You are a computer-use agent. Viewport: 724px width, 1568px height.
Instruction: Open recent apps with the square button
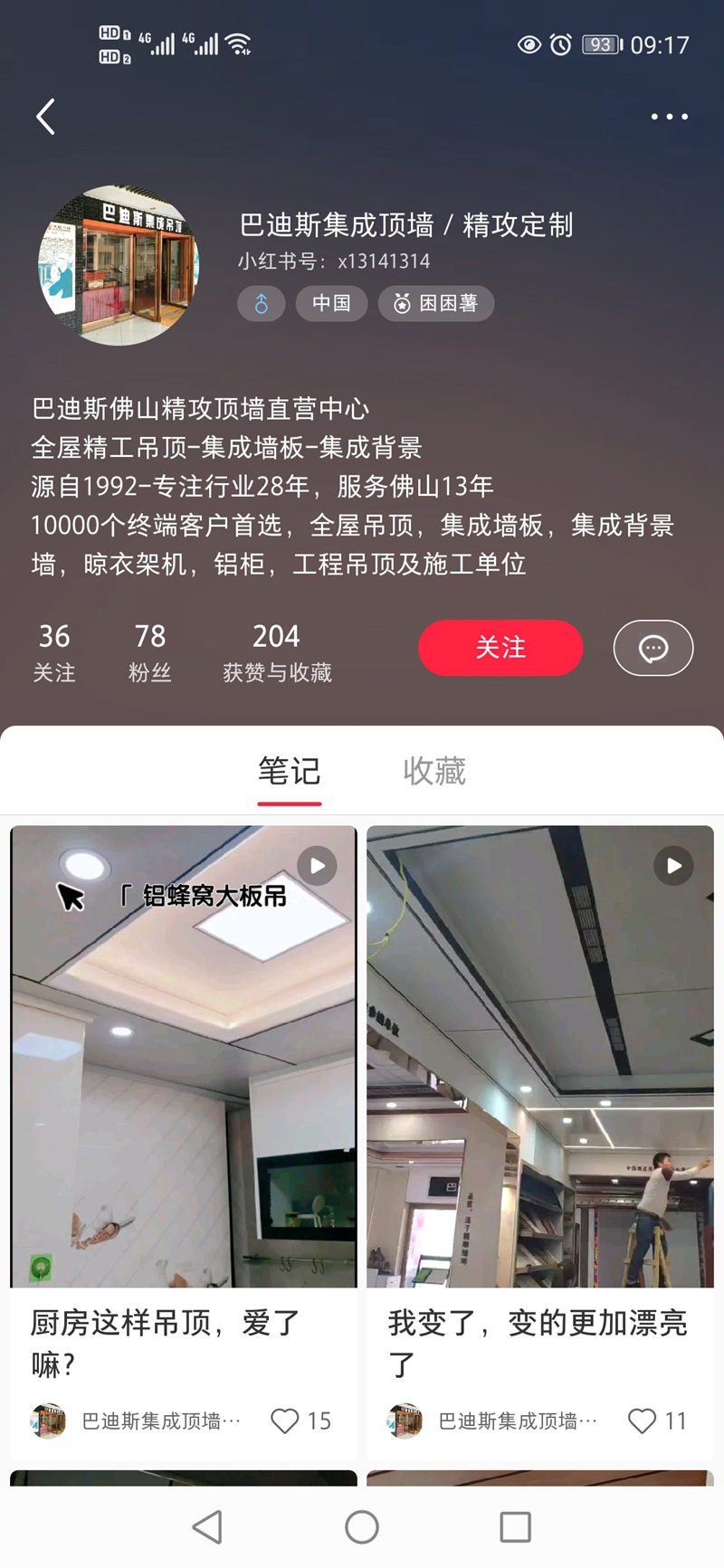click(x=515, y=1527)
